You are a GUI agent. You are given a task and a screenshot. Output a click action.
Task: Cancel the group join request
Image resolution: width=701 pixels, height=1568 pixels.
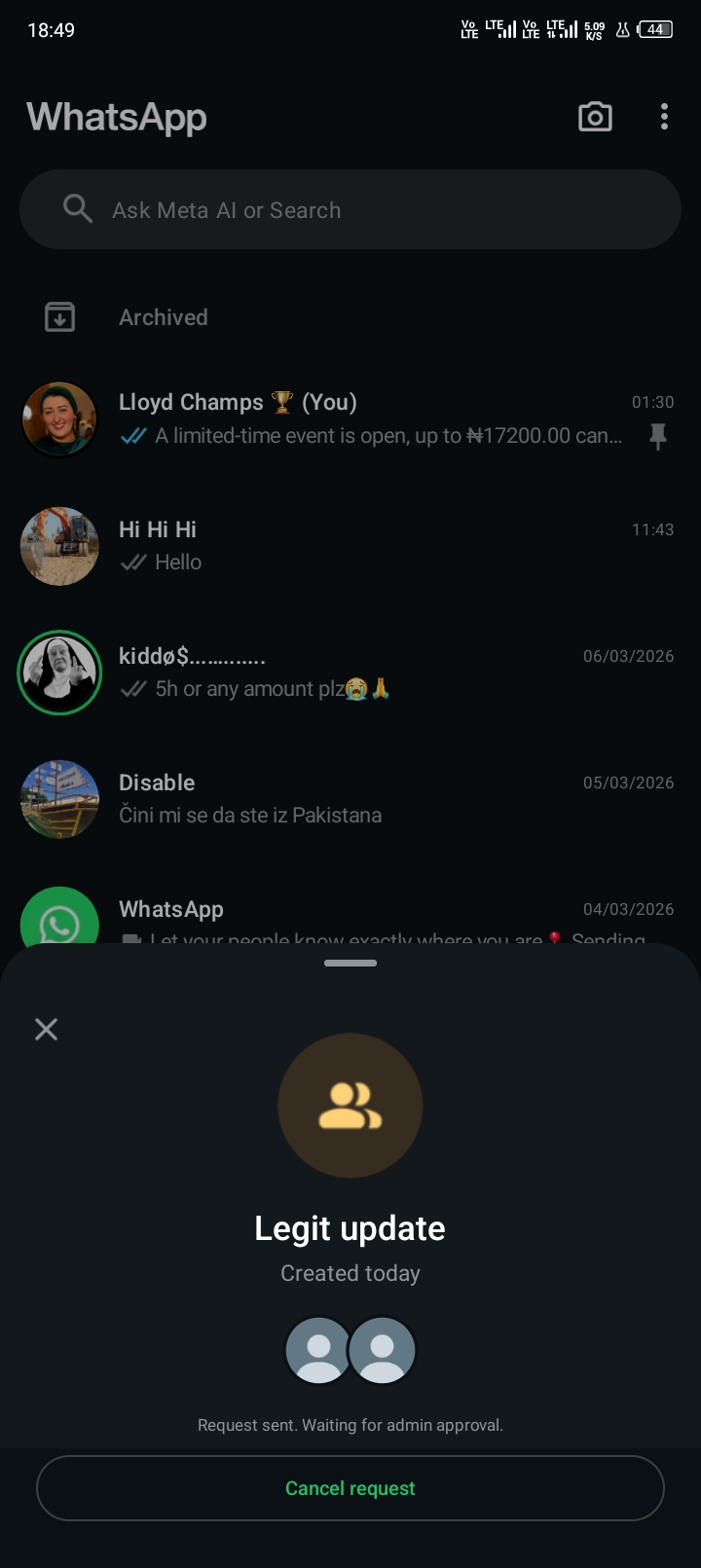tap(350, 1487)
